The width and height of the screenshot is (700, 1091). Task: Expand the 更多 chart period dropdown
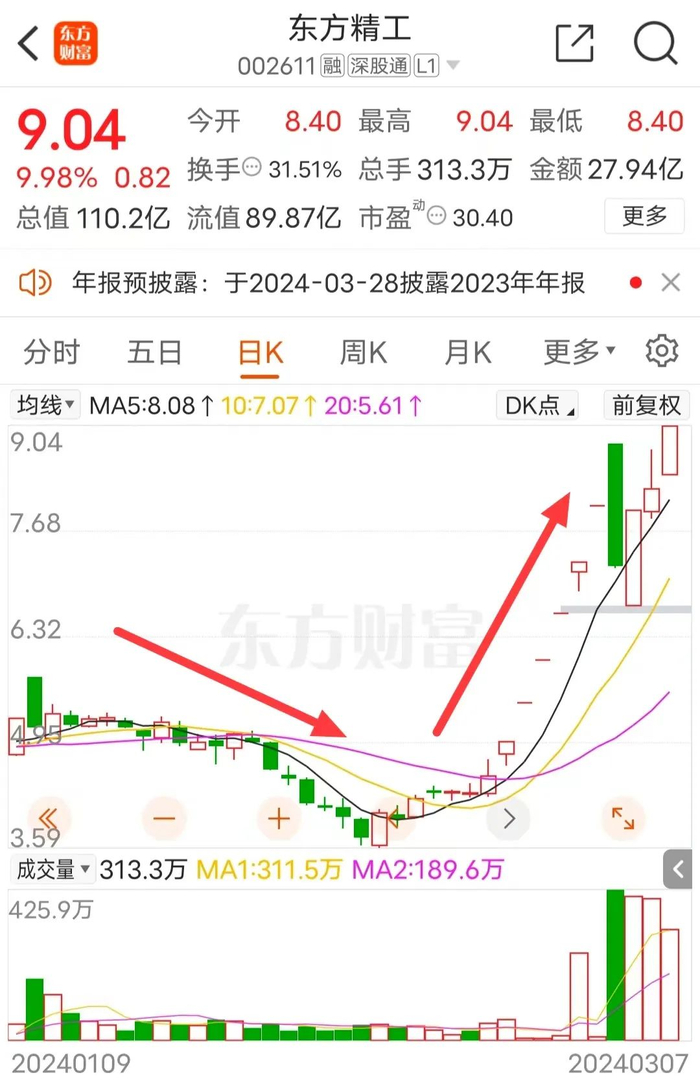coord(579,352)
